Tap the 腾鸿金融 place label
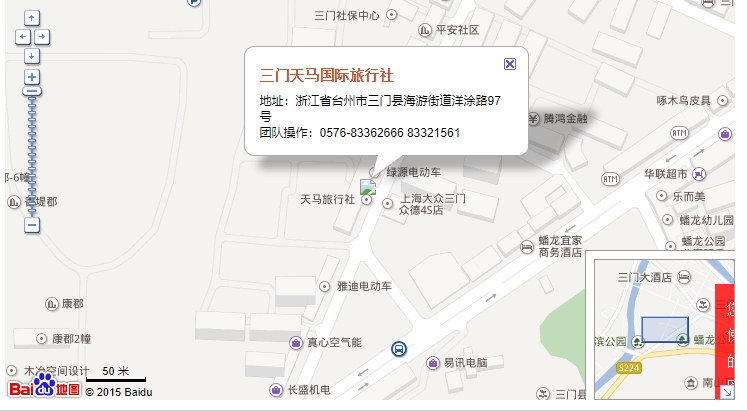747x411 pixels. tap(565, 118)
